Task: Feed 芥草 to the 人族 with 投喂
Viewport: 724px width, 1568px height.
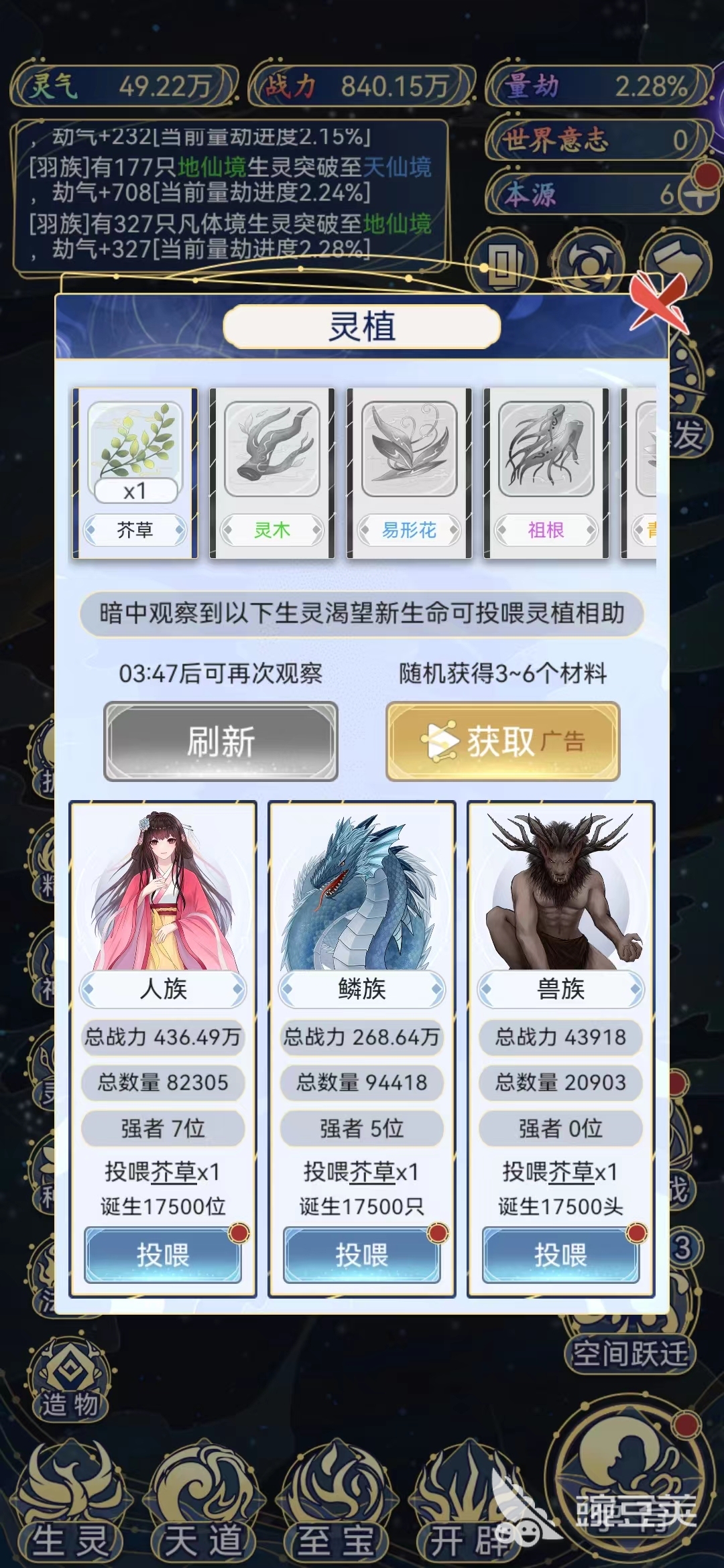Action: click(x=163, y=1255)
